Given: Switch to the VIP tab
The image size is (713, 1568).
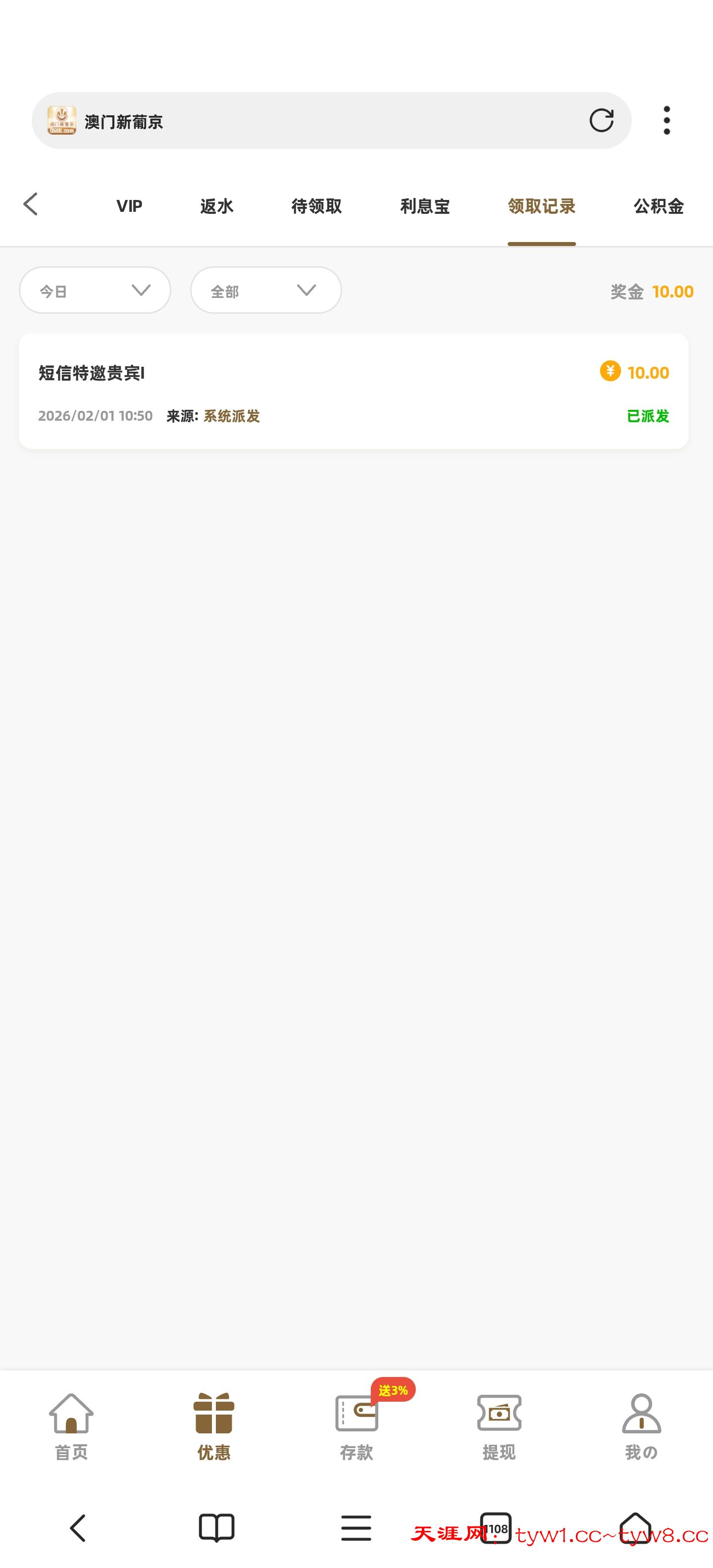Looking at the screenshot, I should tap(129, 206).
